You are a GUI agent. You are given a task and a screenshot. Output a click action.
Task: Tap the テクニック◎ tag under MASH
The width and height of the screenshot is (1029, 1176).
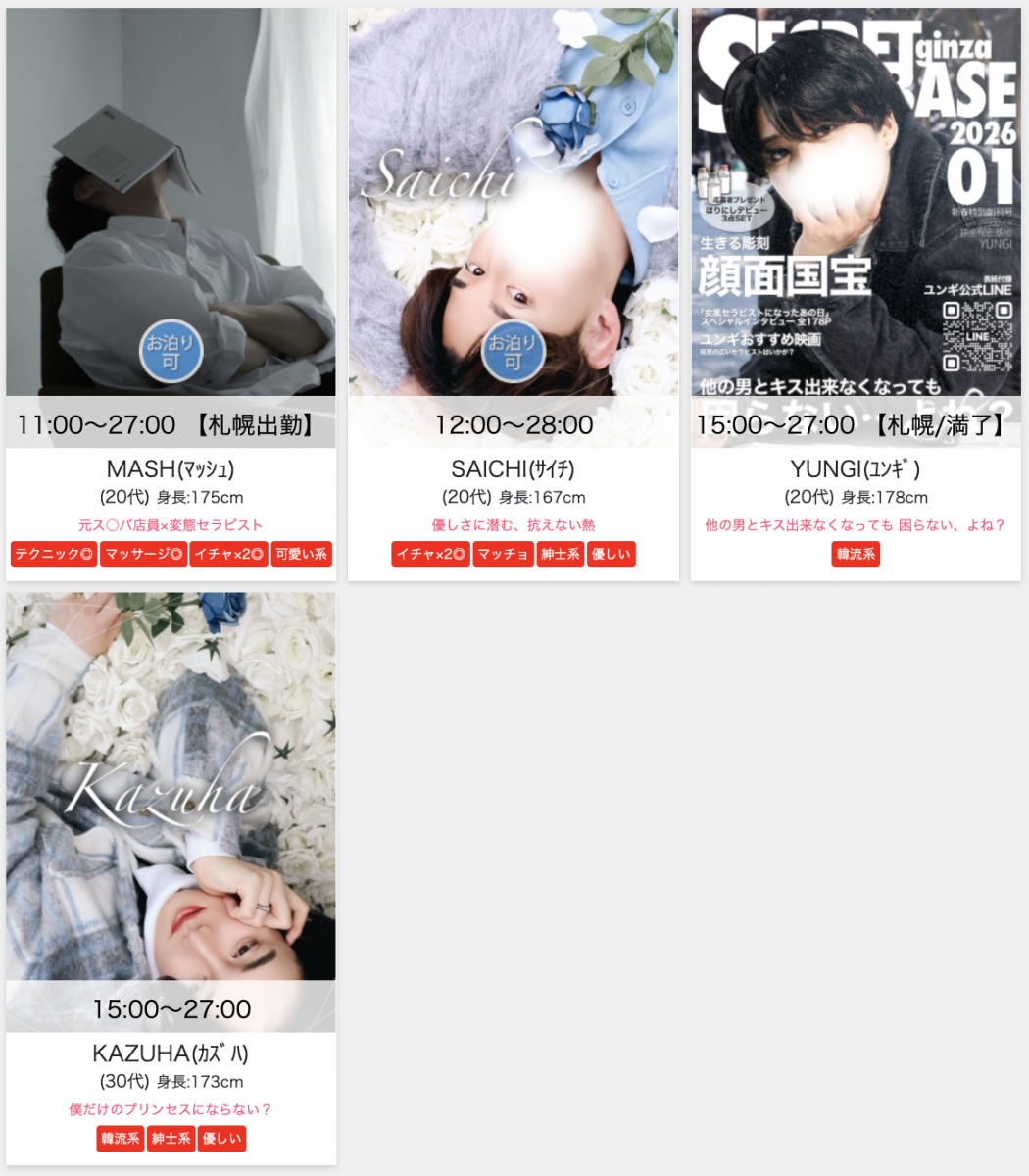pyautogui.click(x=54, y=555)
